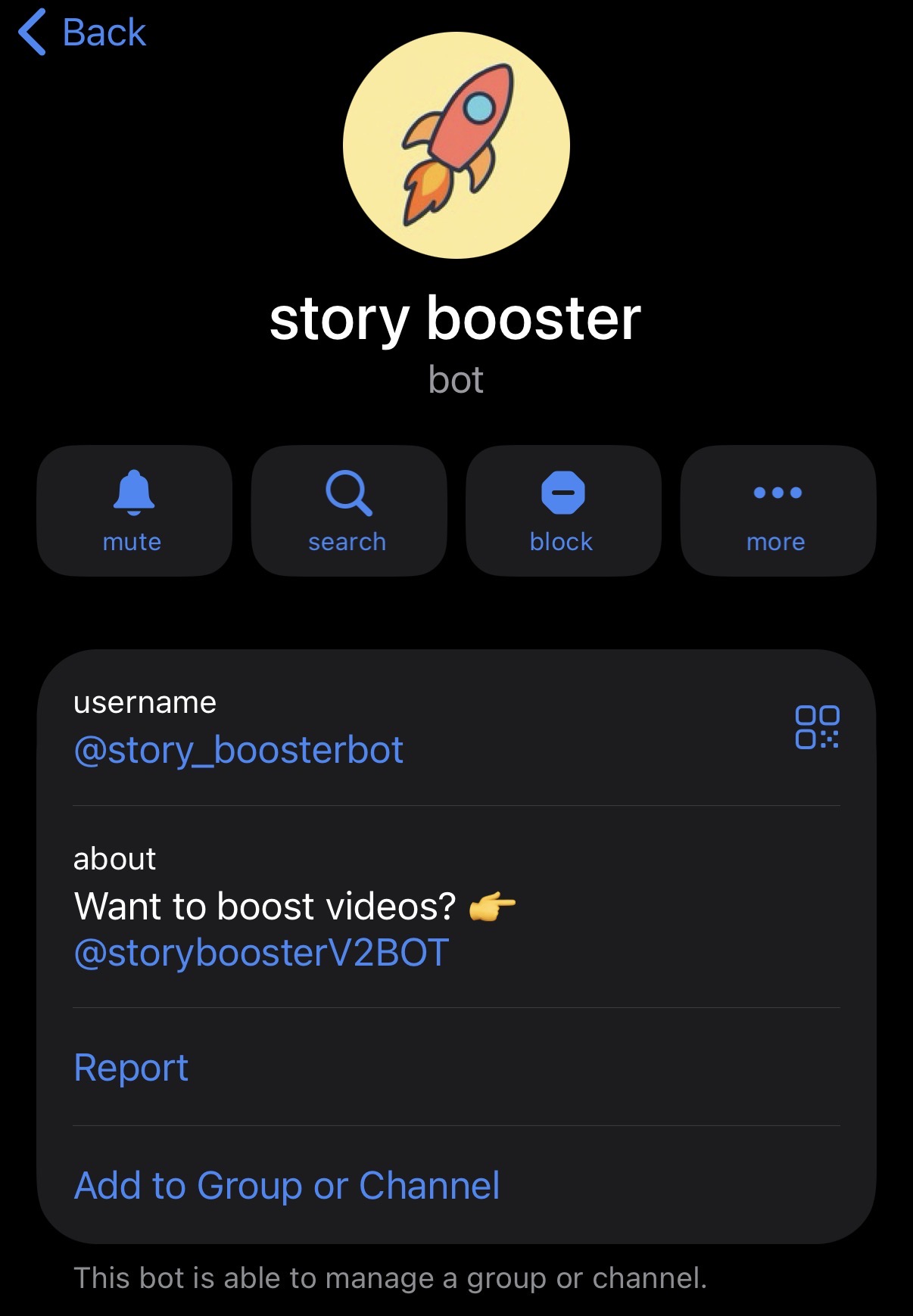This screenshot has width=913, height=1316.
Task: Block the story booster bot
Action: (x=563, y=511)
